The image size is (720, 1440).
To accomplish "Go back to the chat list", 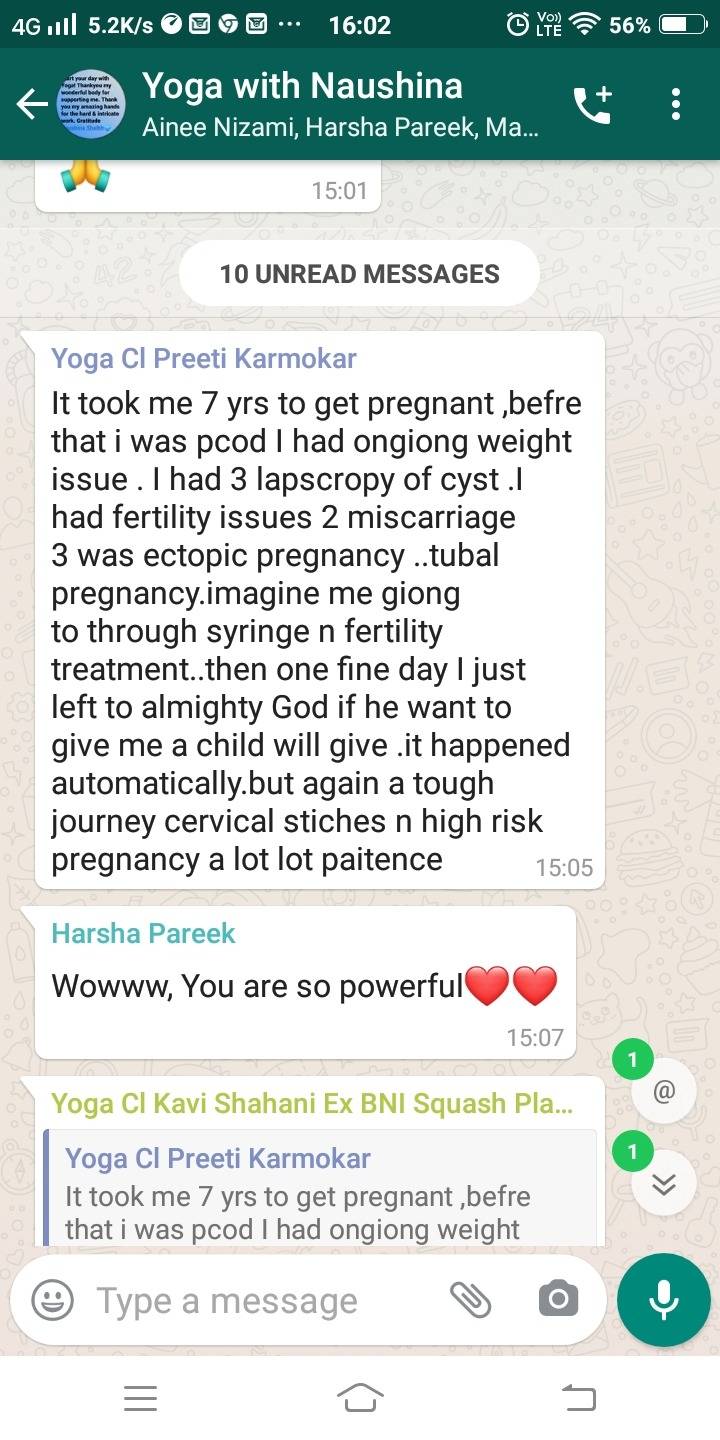I will click(32, 105).
